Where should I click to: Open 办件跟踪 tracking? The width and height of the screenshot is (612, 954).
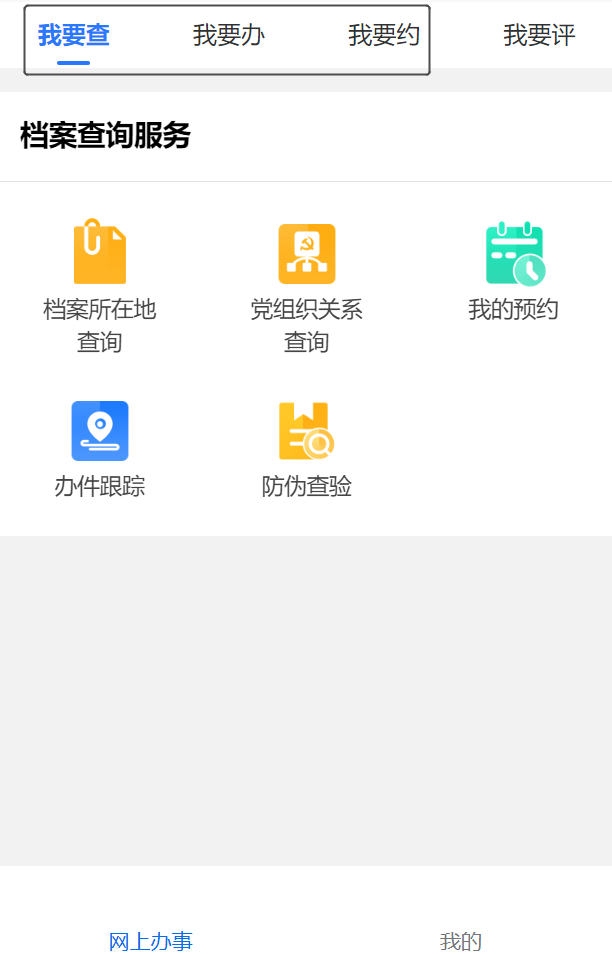tap(100, 449)
